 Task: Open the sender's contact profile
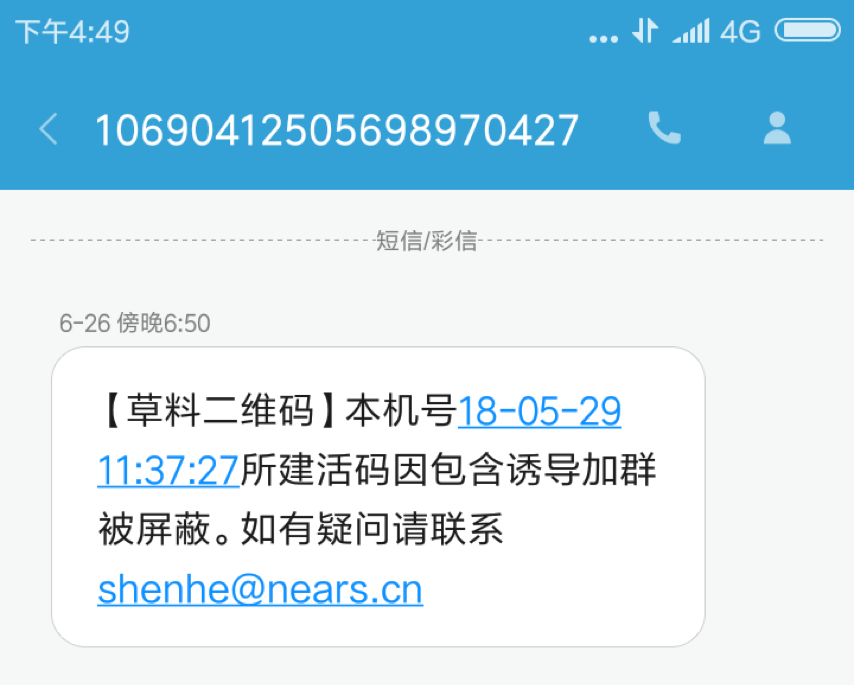point(777,128)
